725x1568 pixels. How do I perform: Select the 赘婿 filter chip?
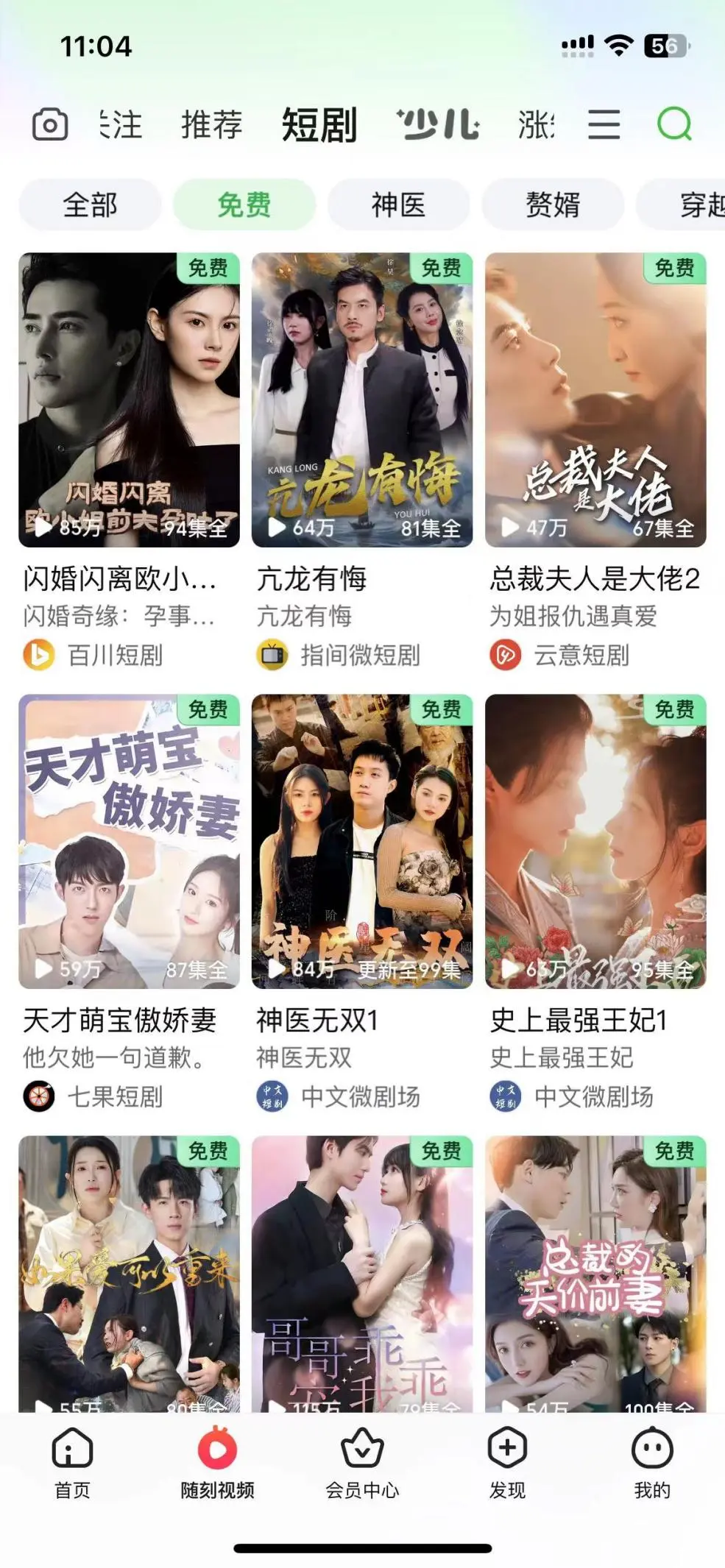coord(553,205)
